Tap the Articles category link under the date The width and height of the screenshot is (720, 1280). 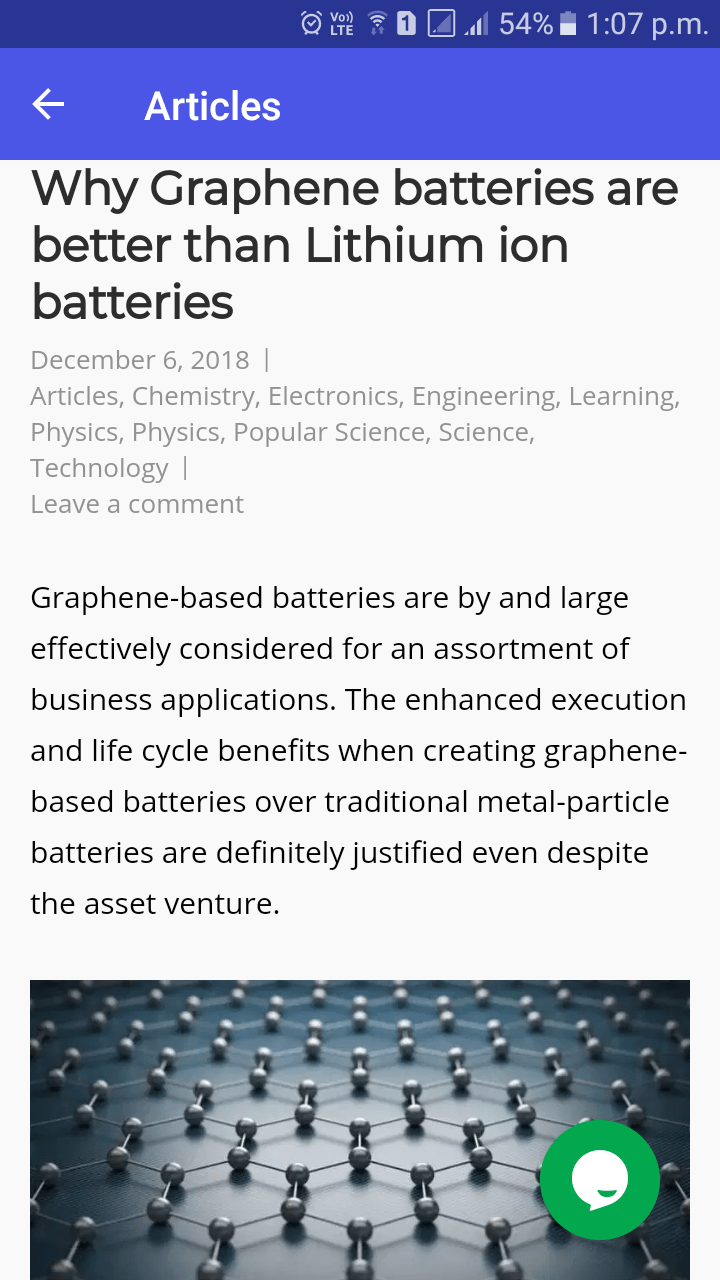click(x=74, y=396)
